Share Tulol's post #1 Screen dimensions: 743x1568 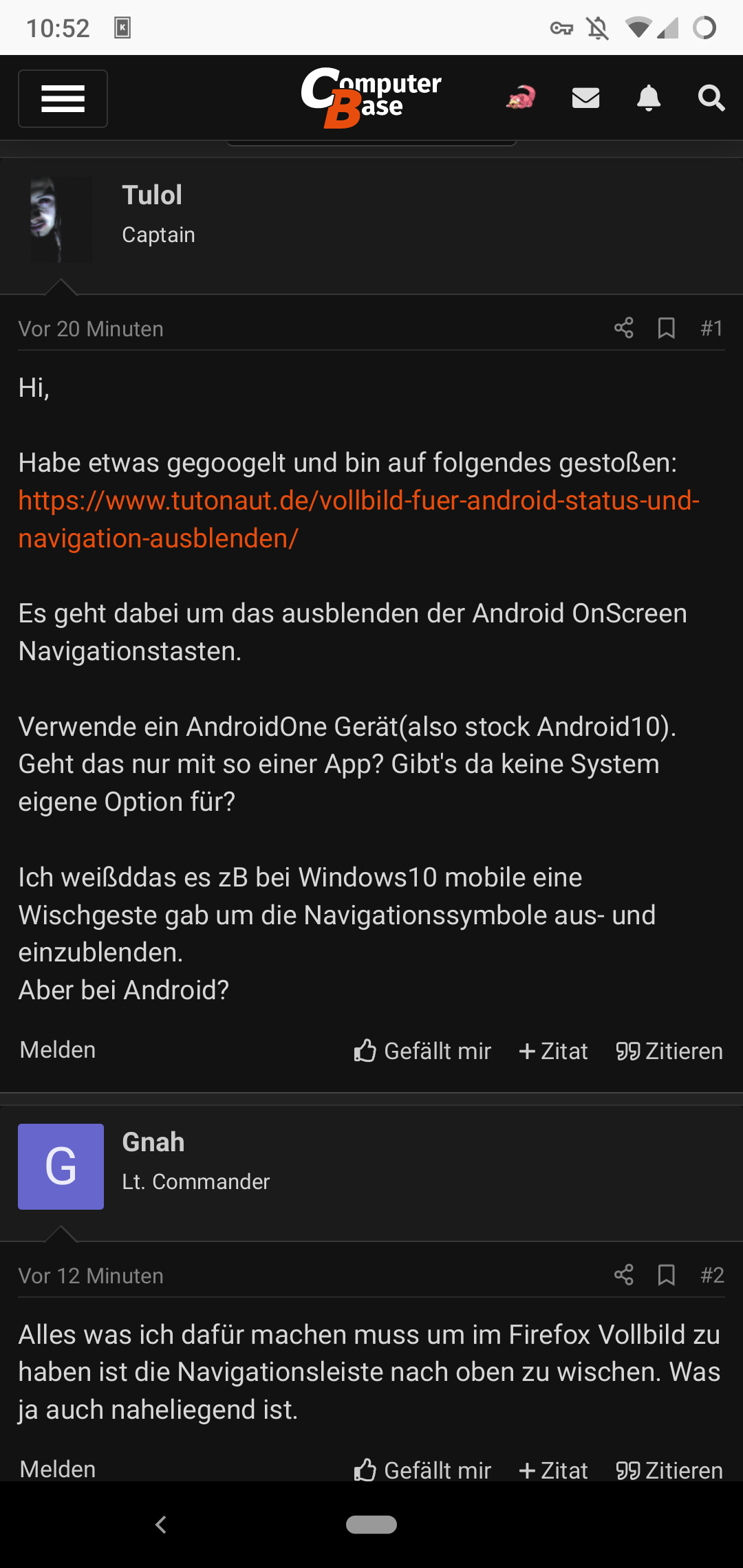click(x=623, y=328)
